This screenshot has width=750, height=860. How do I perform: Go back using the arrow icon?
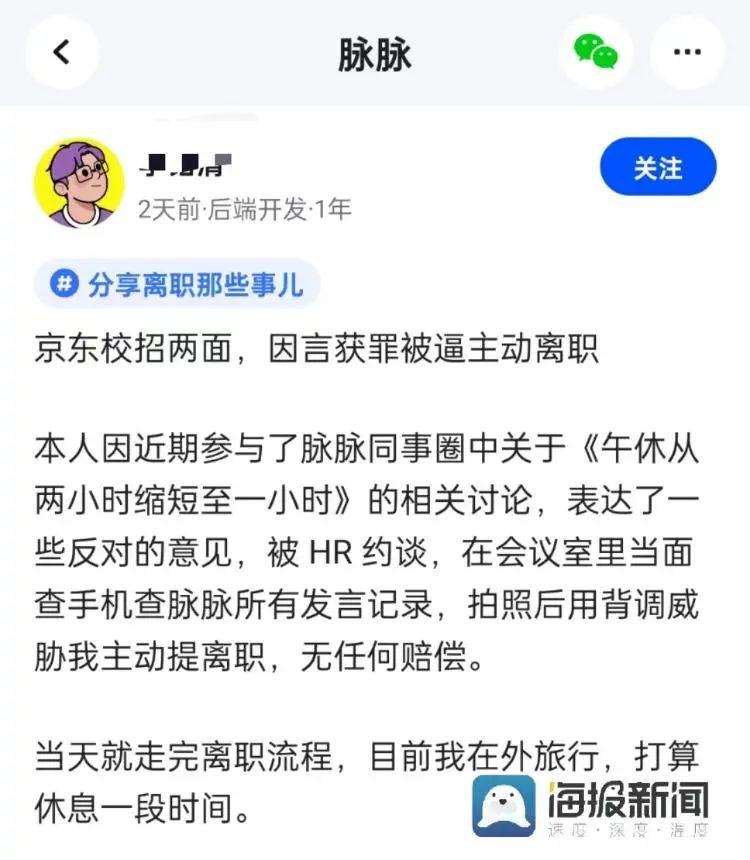[62, 52]
